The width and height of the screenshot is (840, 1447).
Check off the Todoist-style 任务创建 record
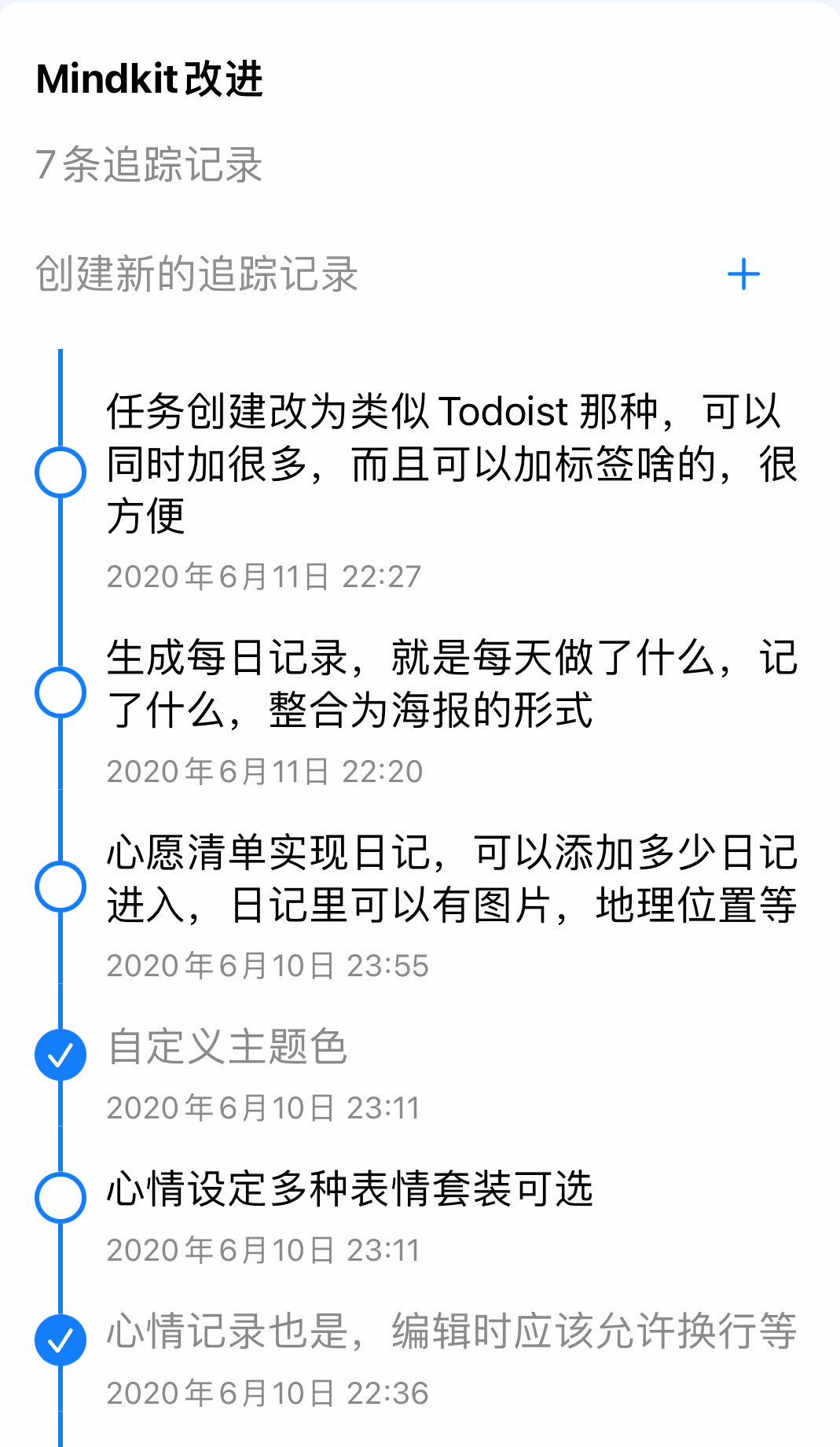coord(61,472)
